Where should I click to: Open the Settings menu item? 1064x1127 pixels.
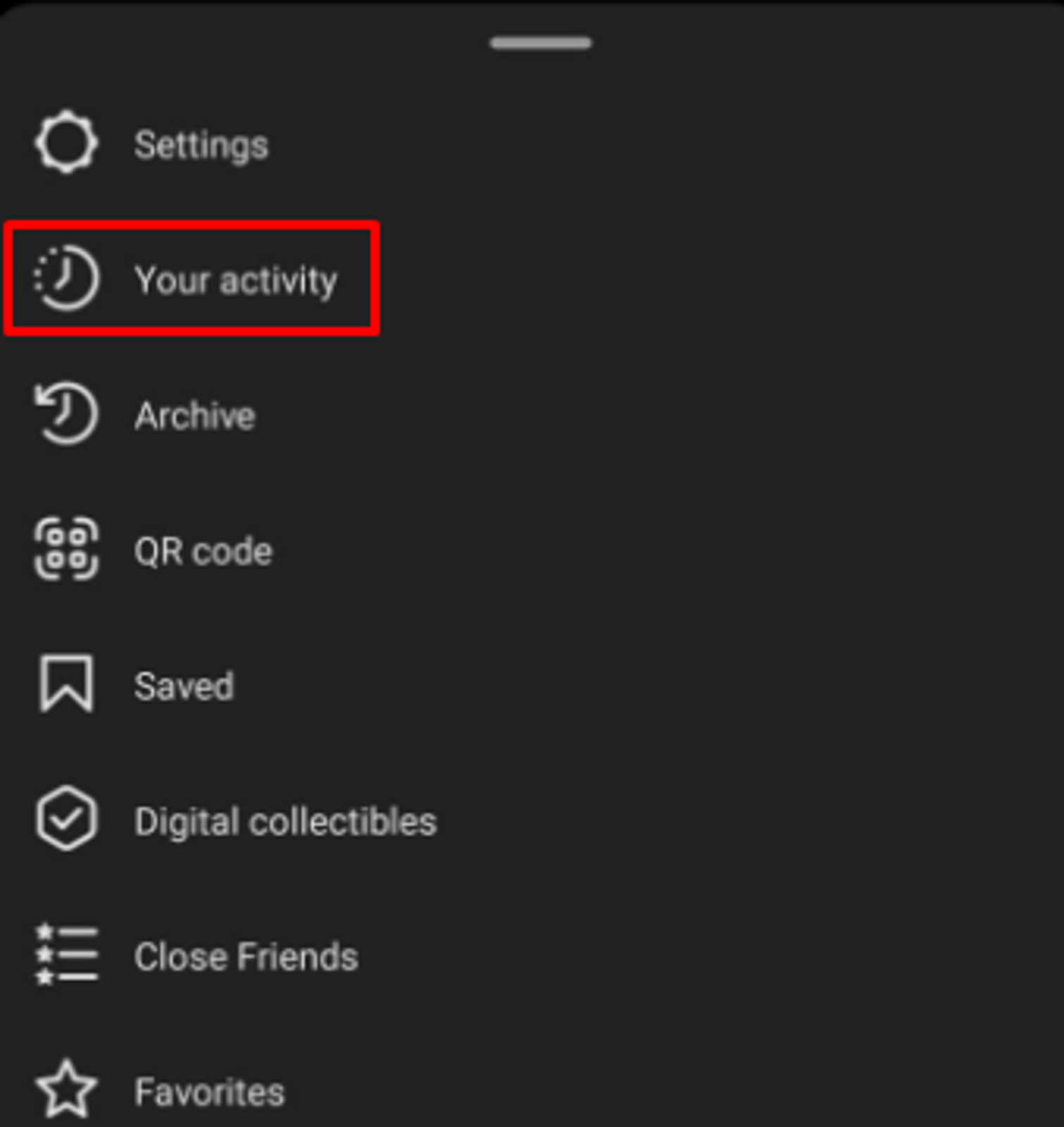coord(201,145)
